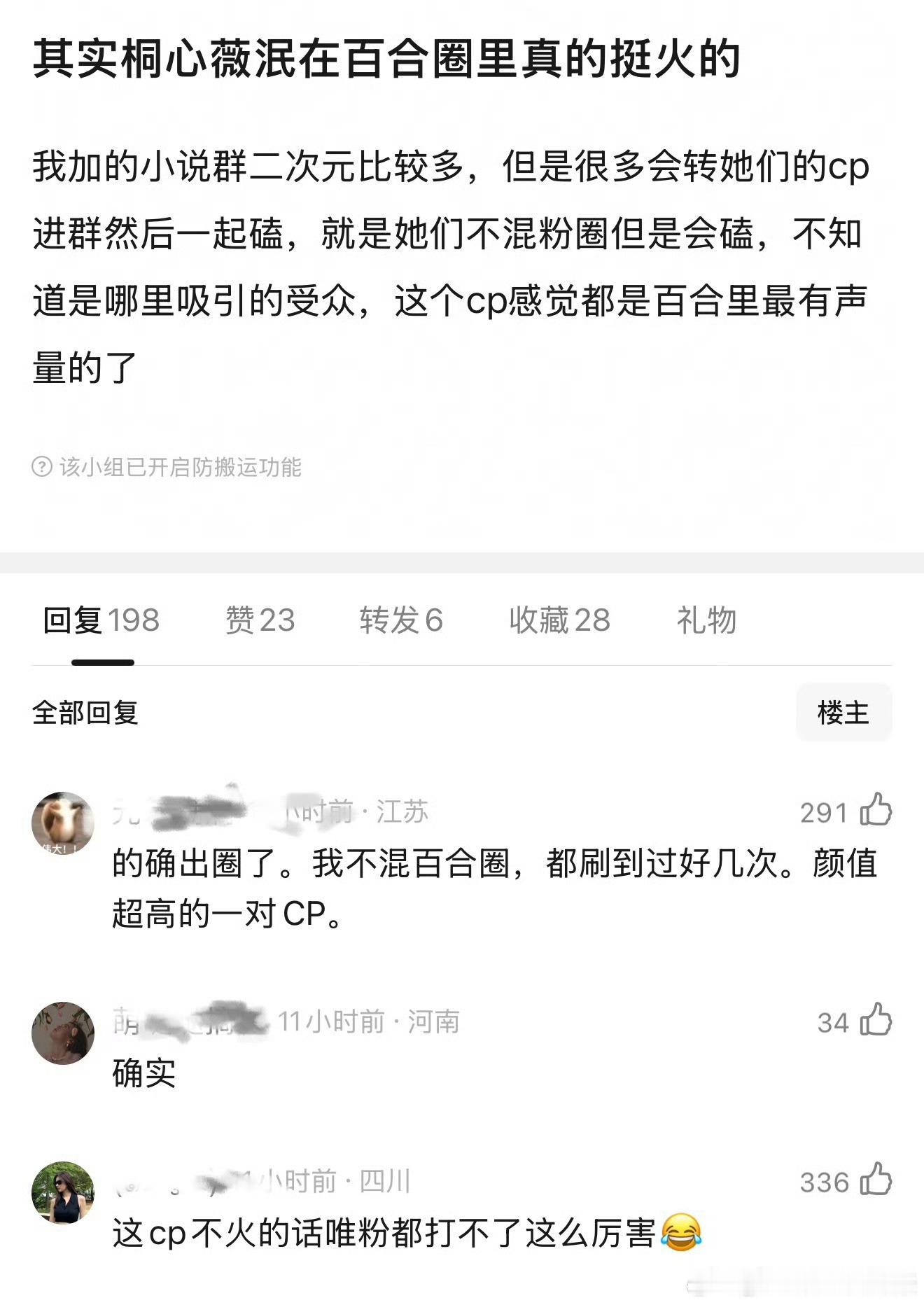View the 转发 6 tab
The width and height of the screenshot is (924, 1305).
click(400, 621)
